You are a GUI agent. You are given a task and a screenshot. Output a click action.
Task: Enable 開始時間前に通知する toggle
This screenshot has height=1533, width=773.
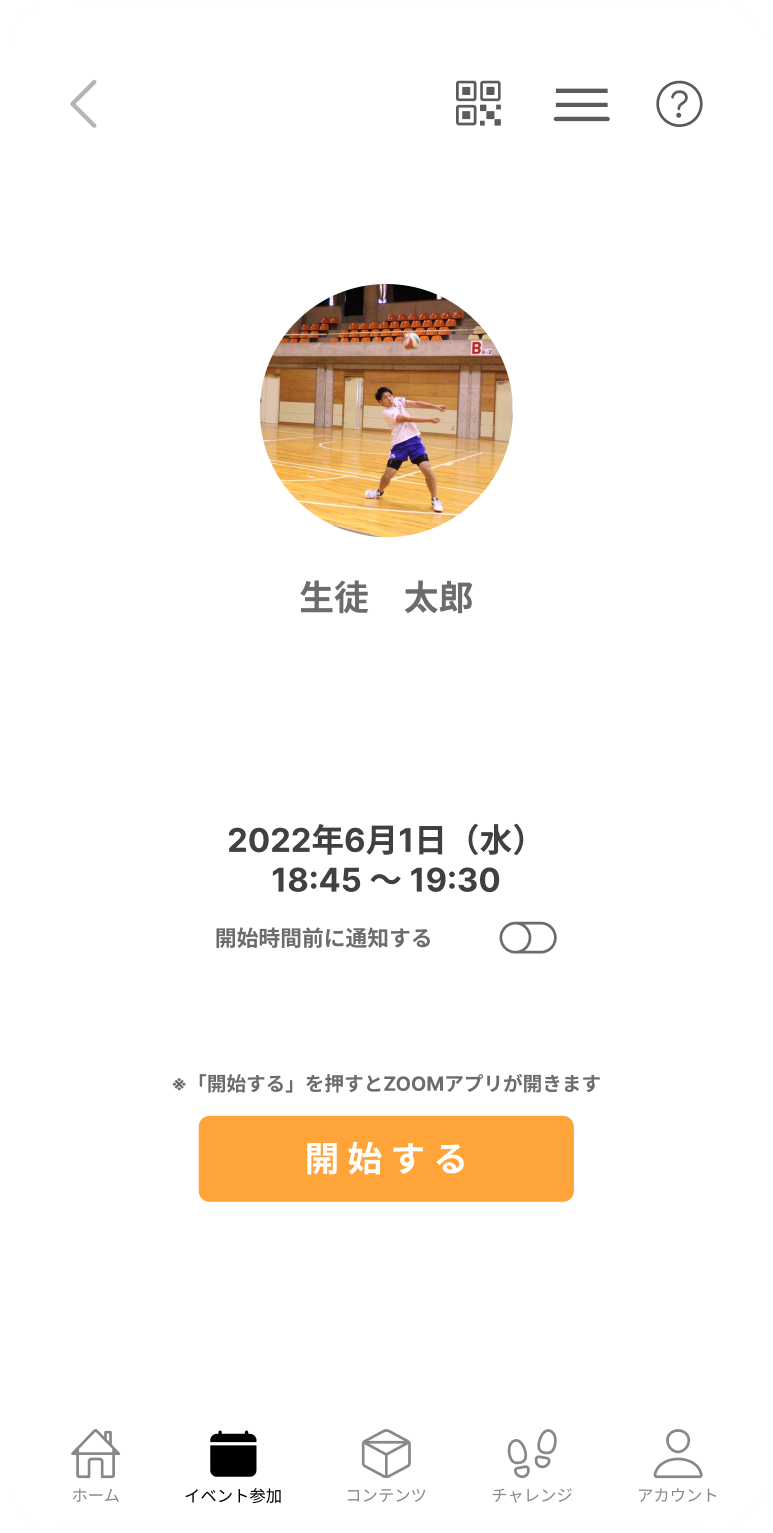(x=528, y=938)
